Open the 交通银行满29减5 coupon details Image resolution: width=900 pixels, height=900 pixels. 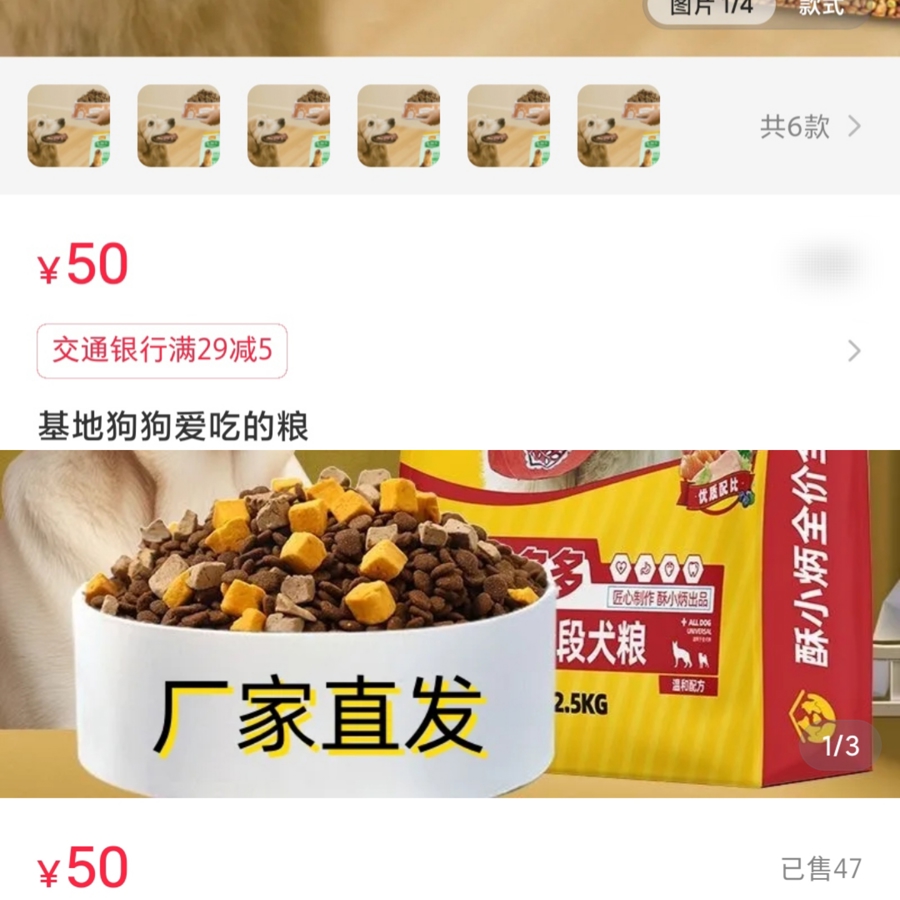(x=162, y=351)
